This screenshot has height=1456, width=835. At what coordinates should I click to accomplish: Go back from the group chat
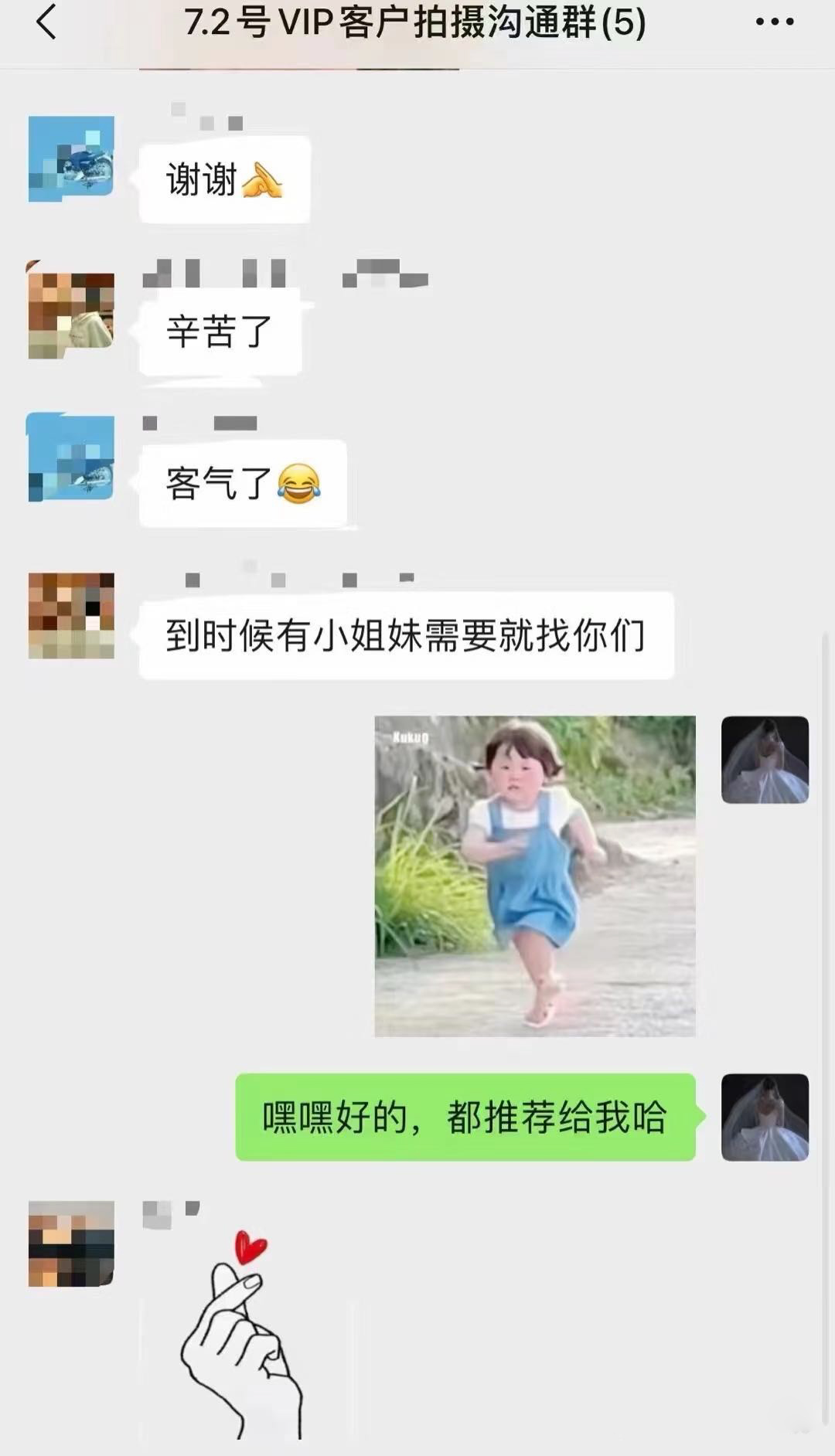pos(46,22)
